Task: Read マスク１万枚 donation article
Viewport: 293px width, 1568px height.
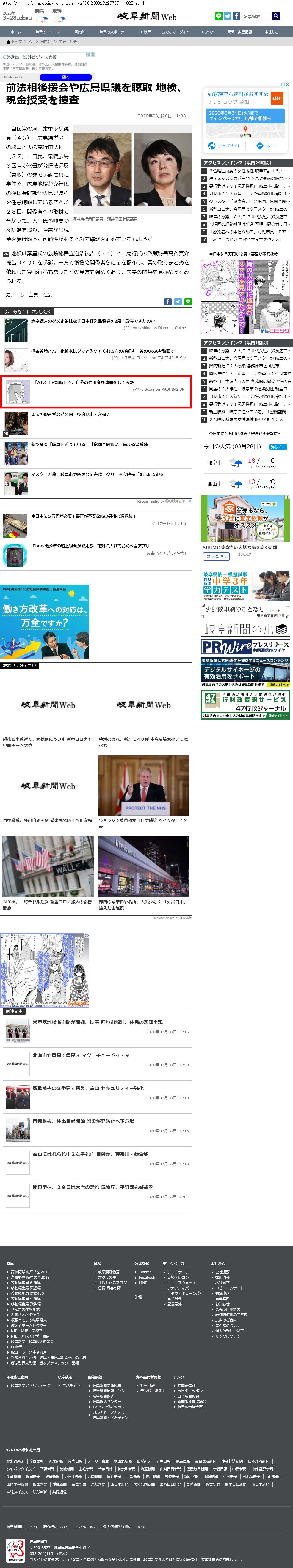Action: pyautogui.click(x=98, y=474)
